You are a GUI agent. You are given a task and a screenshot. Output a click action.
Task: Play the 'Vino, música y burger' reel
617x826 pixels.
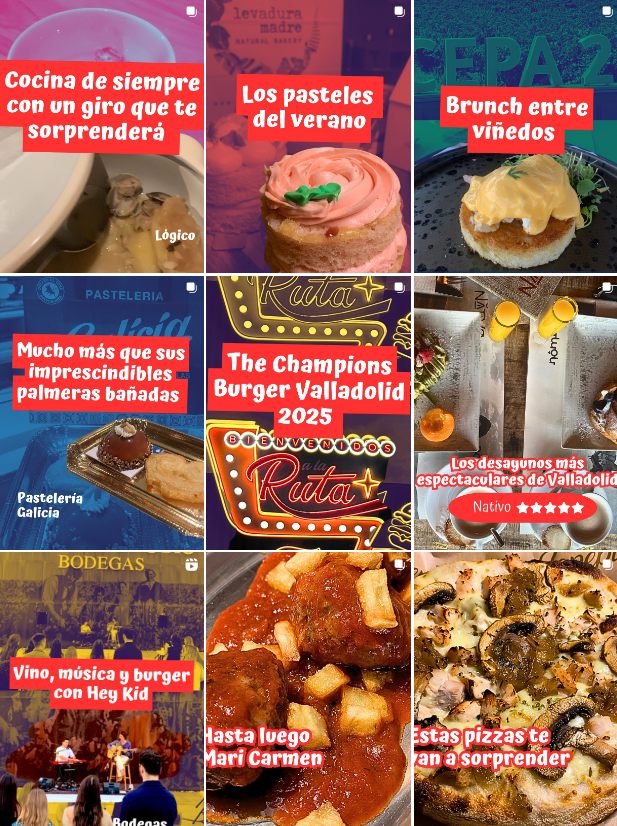101,688
